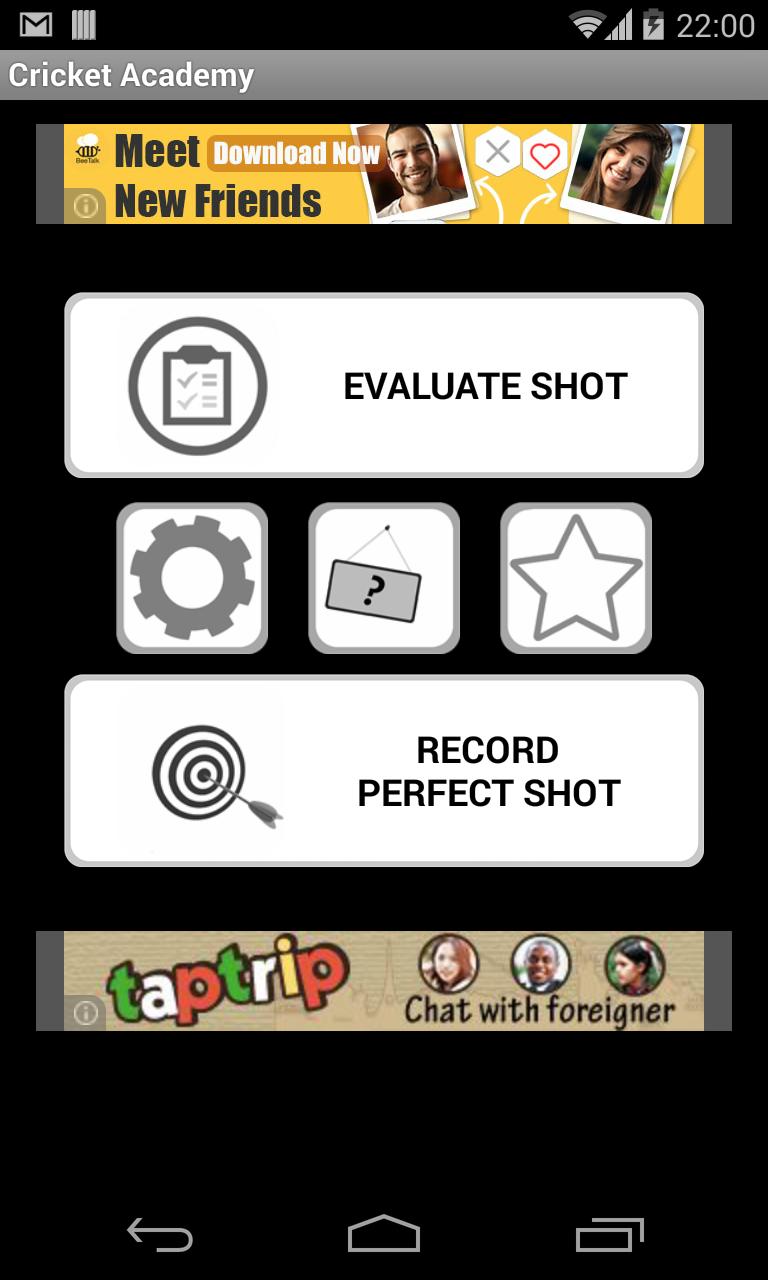Tap the star icon button
This screenshot has height=1280, width=768.
click(576, 578)
